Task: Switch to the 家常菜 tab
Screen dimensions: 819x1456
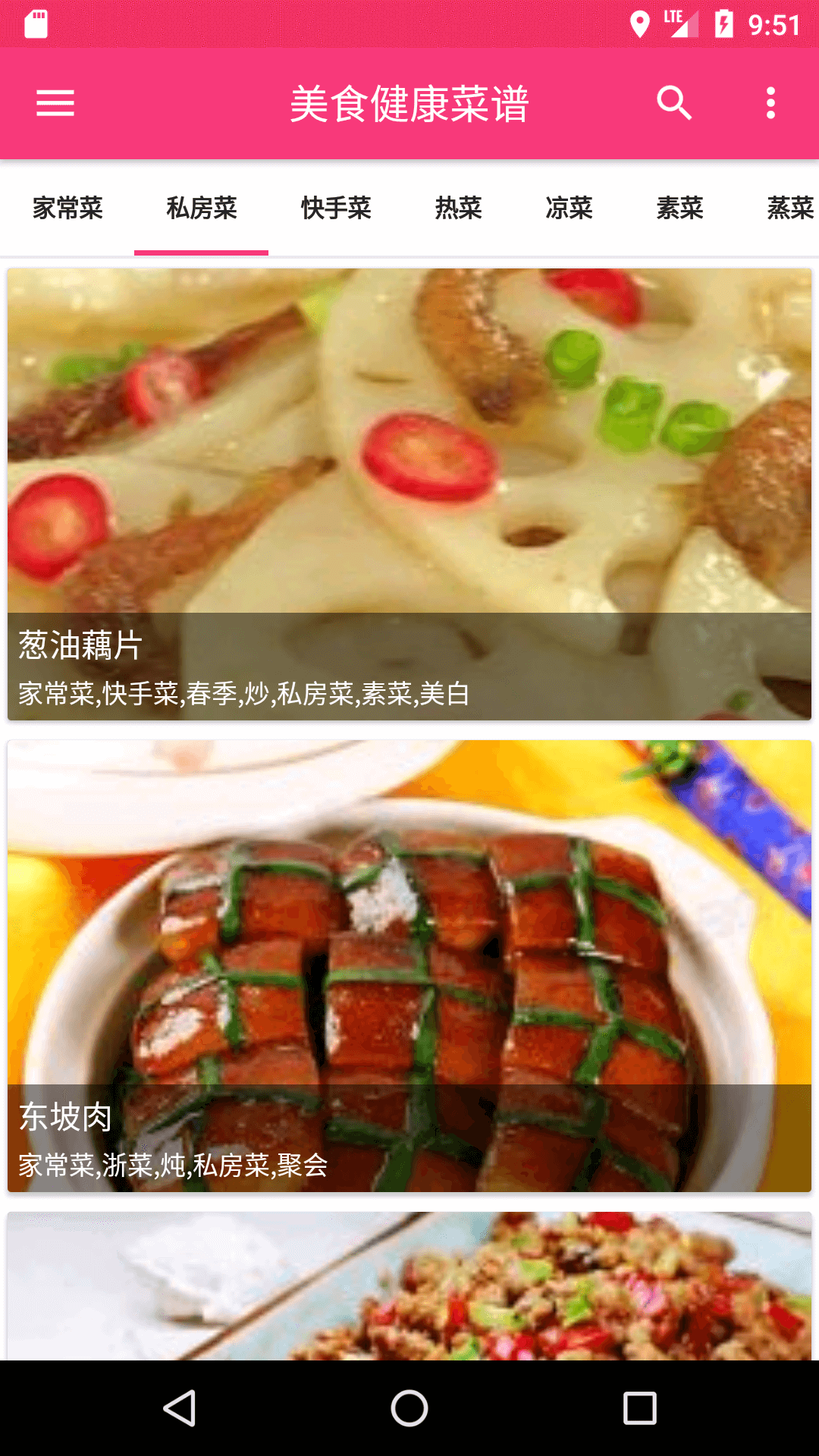Action: 67,208
